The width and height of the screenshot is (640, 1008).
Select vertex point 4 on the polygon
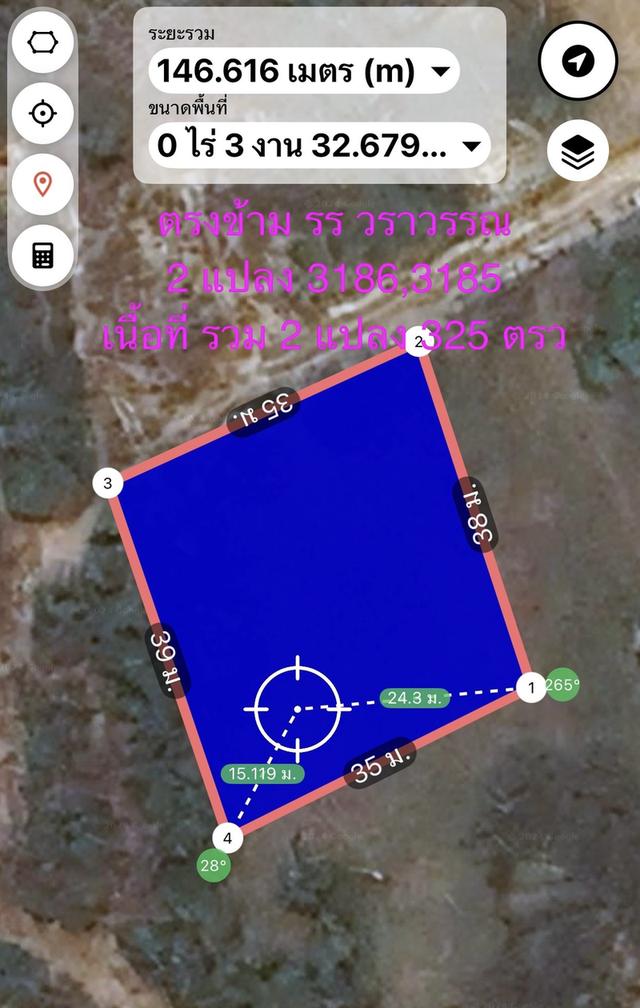pos(228,837)
